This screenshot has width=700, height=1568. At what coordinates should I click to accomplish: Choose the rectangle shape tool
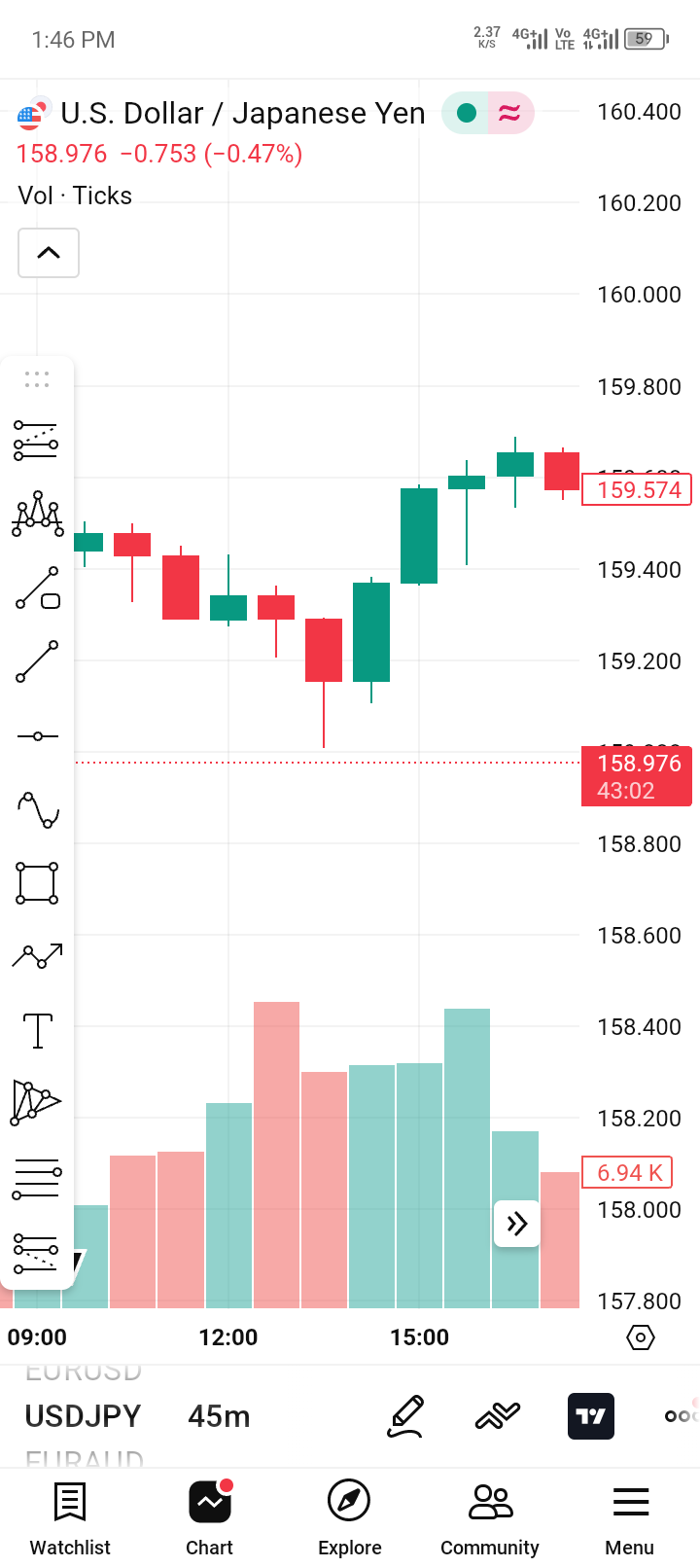point(37,883)
